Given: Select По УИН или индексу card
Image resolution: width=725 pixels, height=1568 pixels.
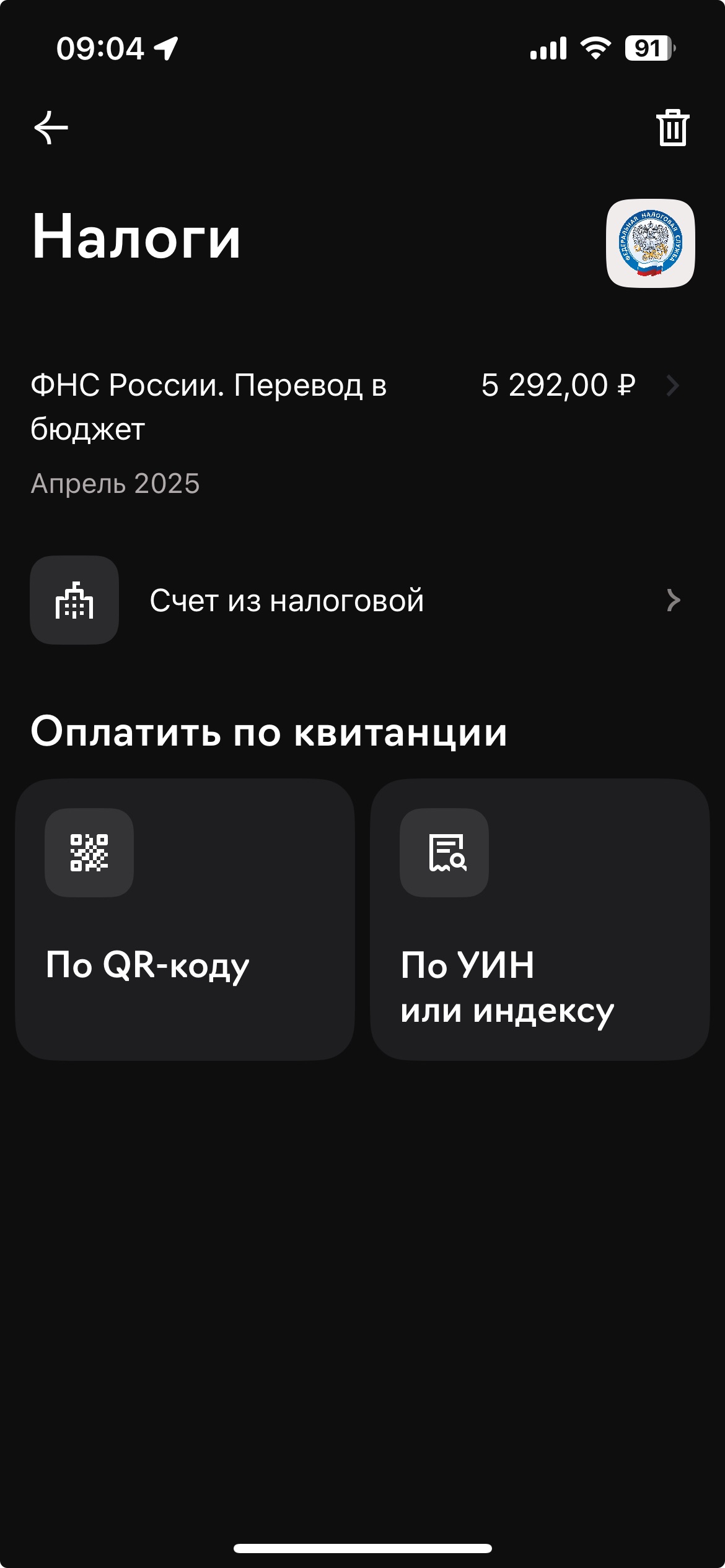Looking at the screenshot, I should tap(539, 919).
